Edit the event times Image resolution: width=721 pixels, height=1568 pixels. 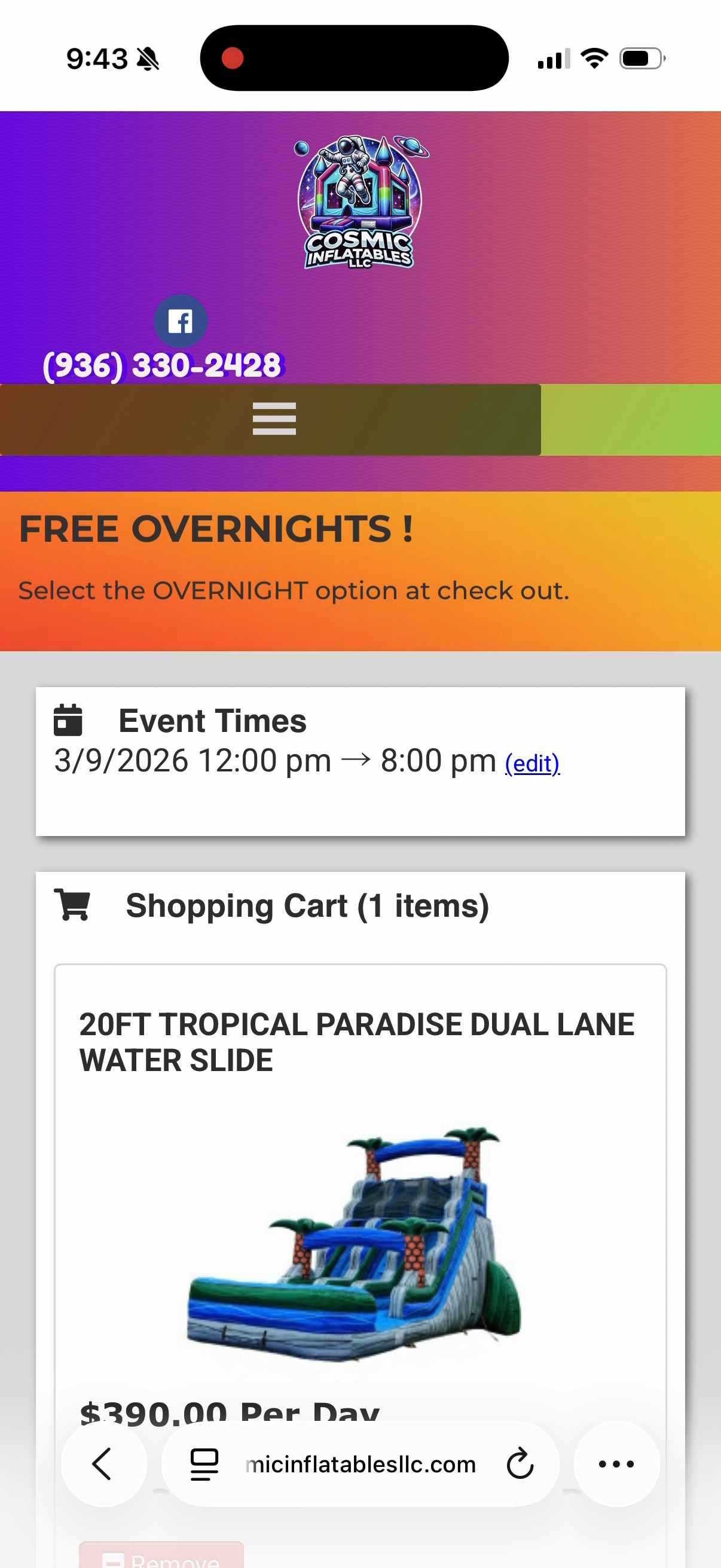click(531, 763)
